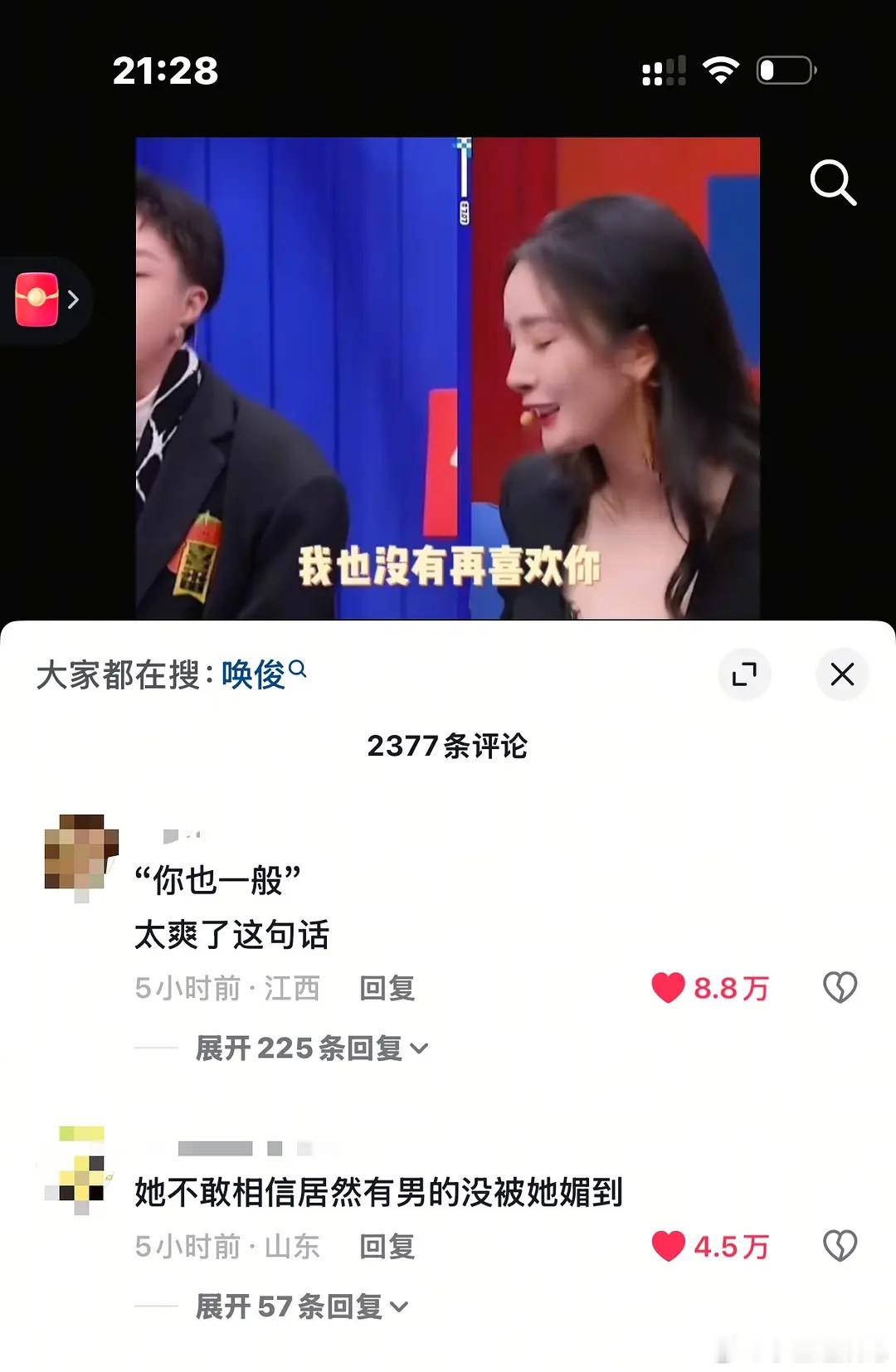This screenshot has width=896, height=1372.
Task: Tap the Wi-Fi icon in the status bar
Action: (721, 72)
